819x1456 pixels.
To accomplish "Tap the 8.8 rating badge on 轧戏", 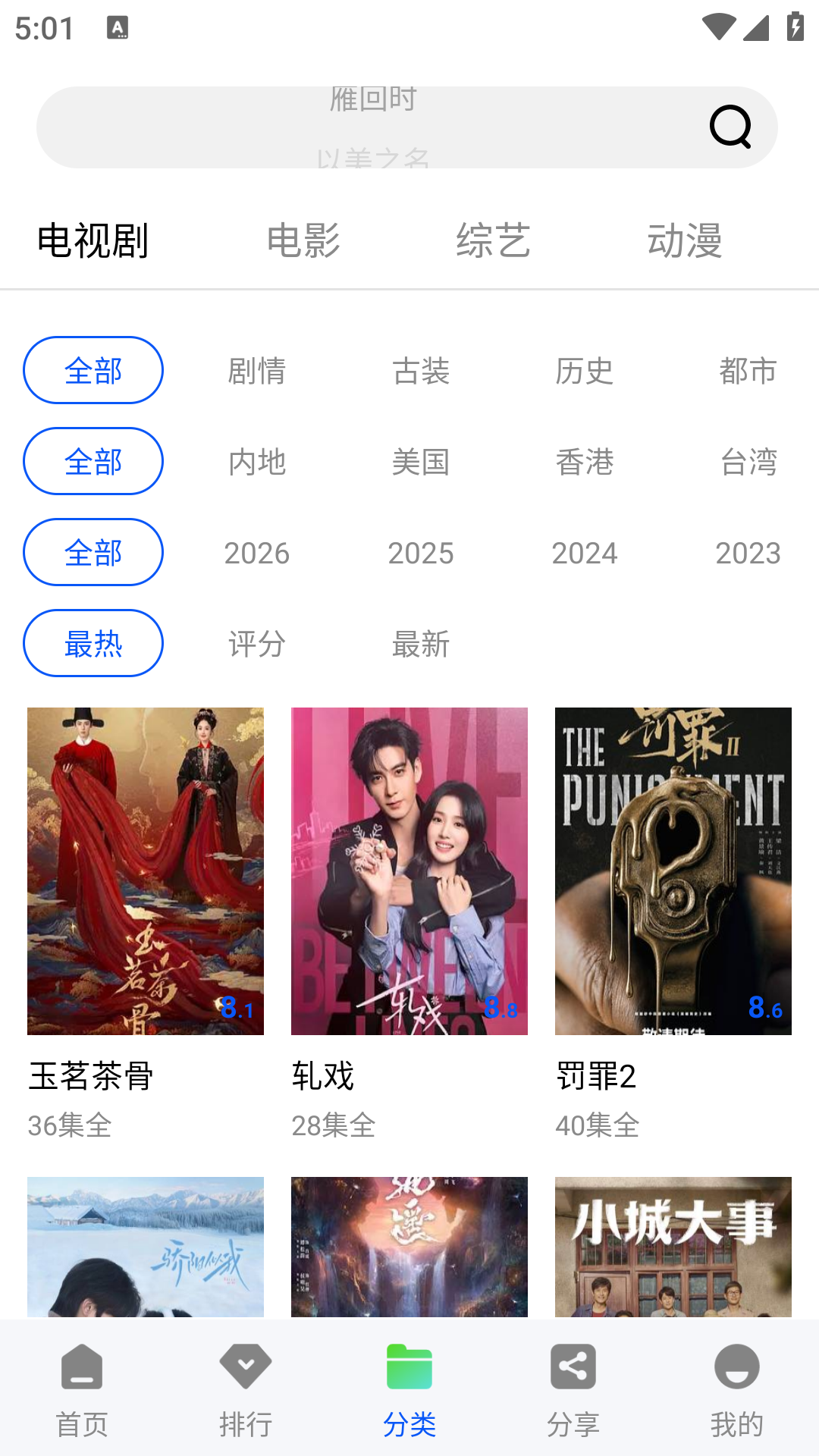I will (x=502, y=1009).
